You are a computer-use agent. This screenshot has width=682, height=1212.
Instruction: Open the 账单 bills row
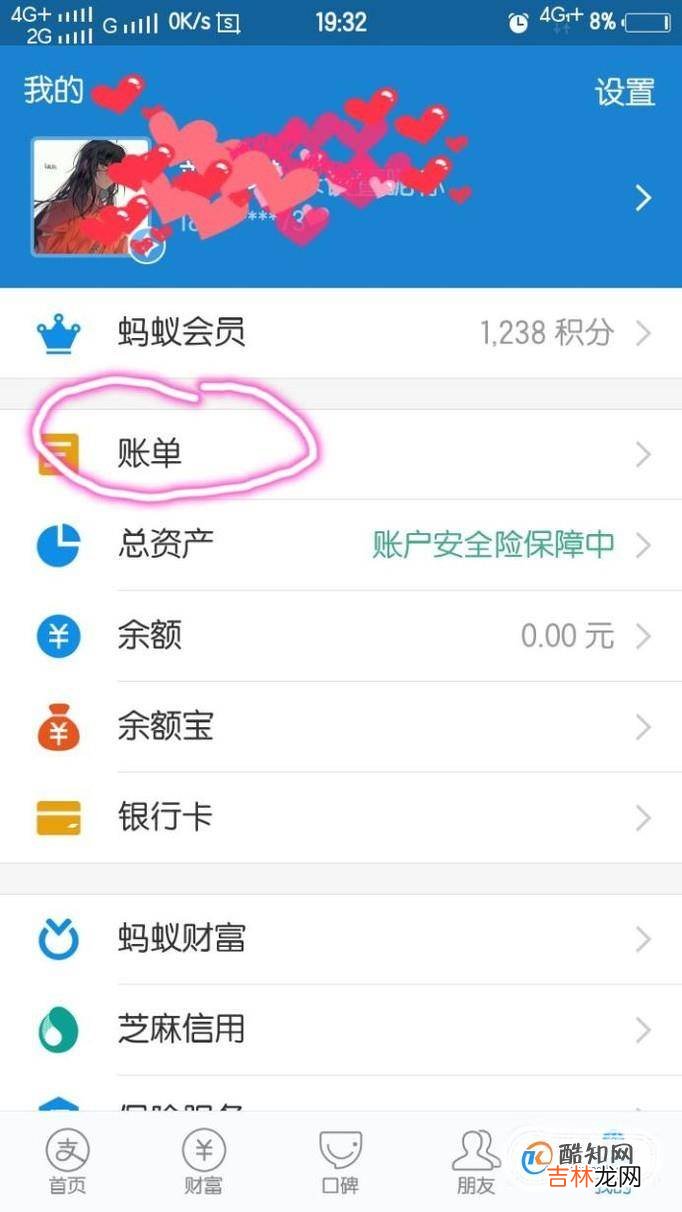[x=340, y=455]
